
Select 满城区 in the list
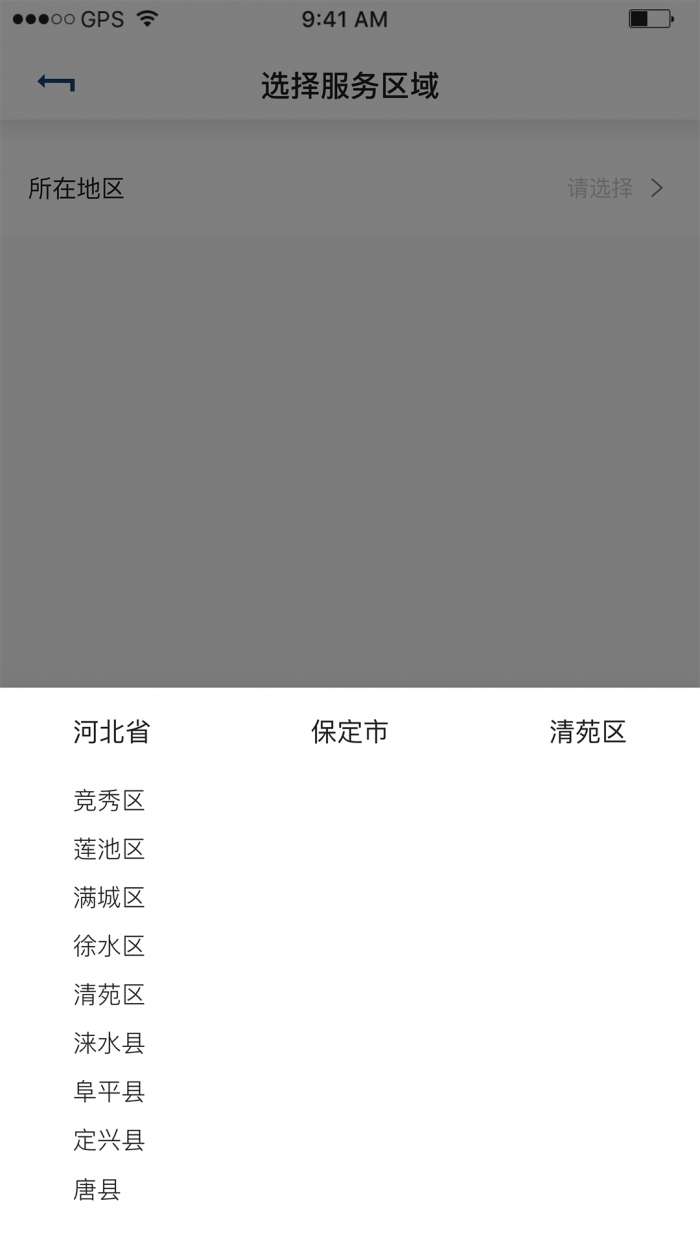coord(109,898)
